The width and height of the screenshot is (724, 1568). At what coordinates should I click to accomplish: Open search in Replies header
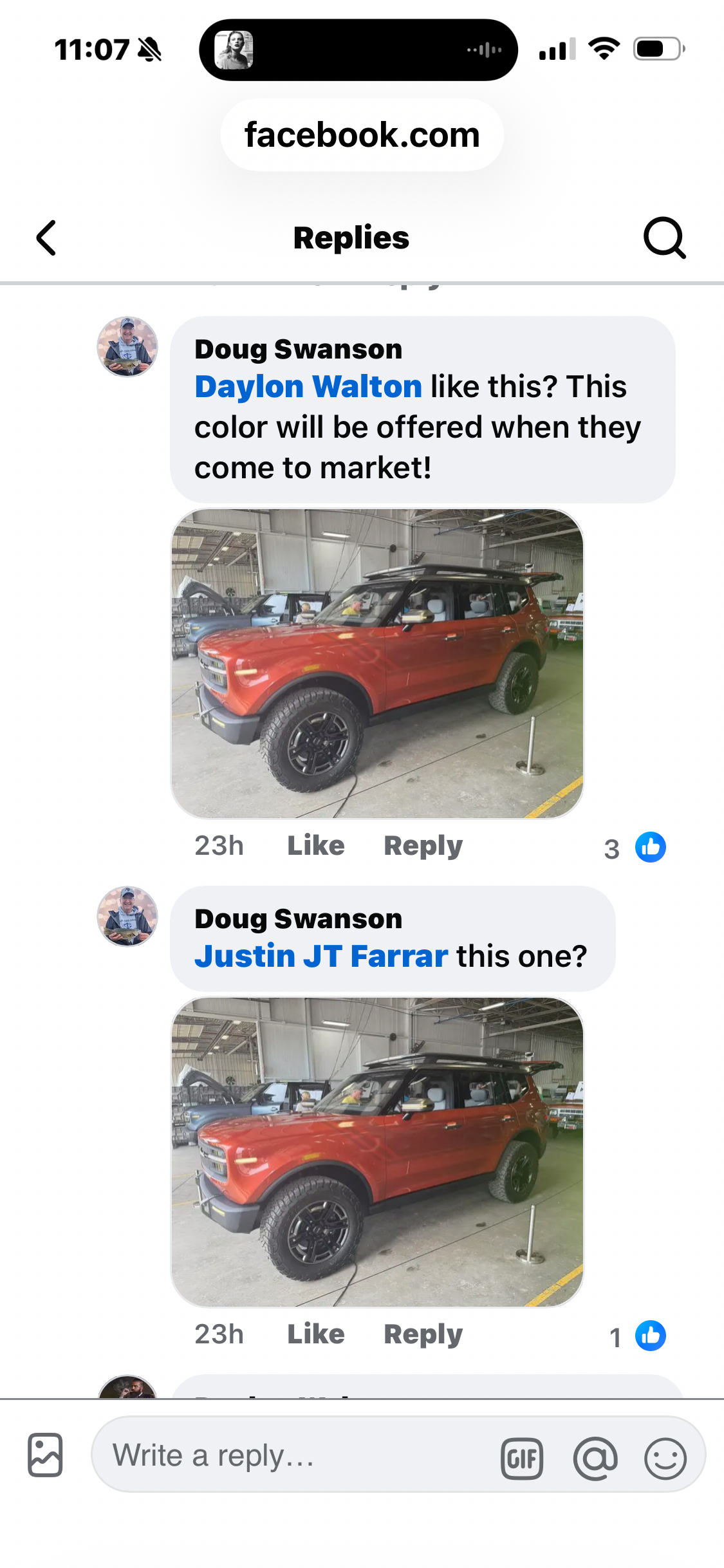point(664,238)
